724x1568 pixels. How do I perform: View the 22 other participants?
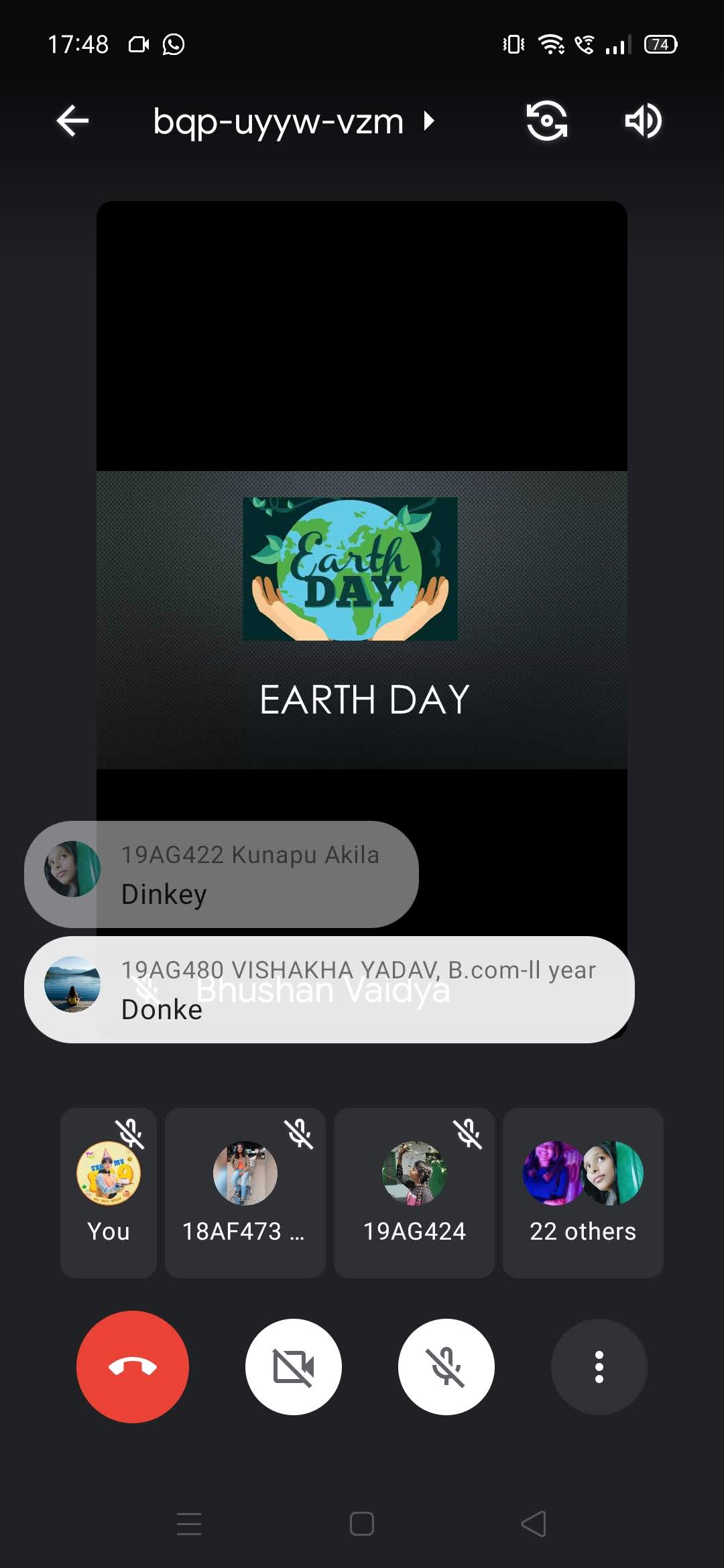point(583,1192)
